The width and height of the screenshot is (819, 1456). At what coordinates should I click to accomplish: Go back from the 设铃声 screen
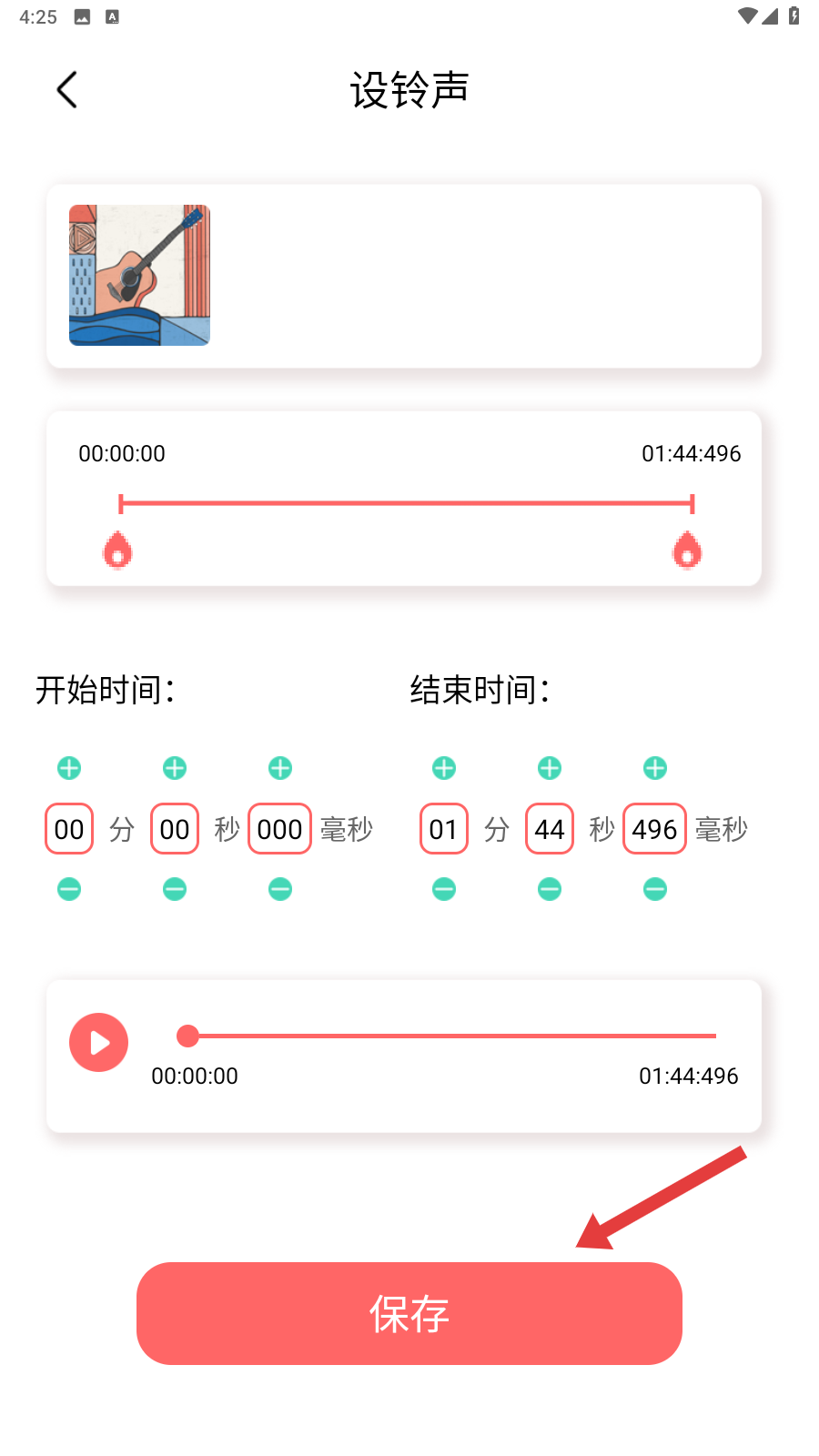[x=66, y=90]
